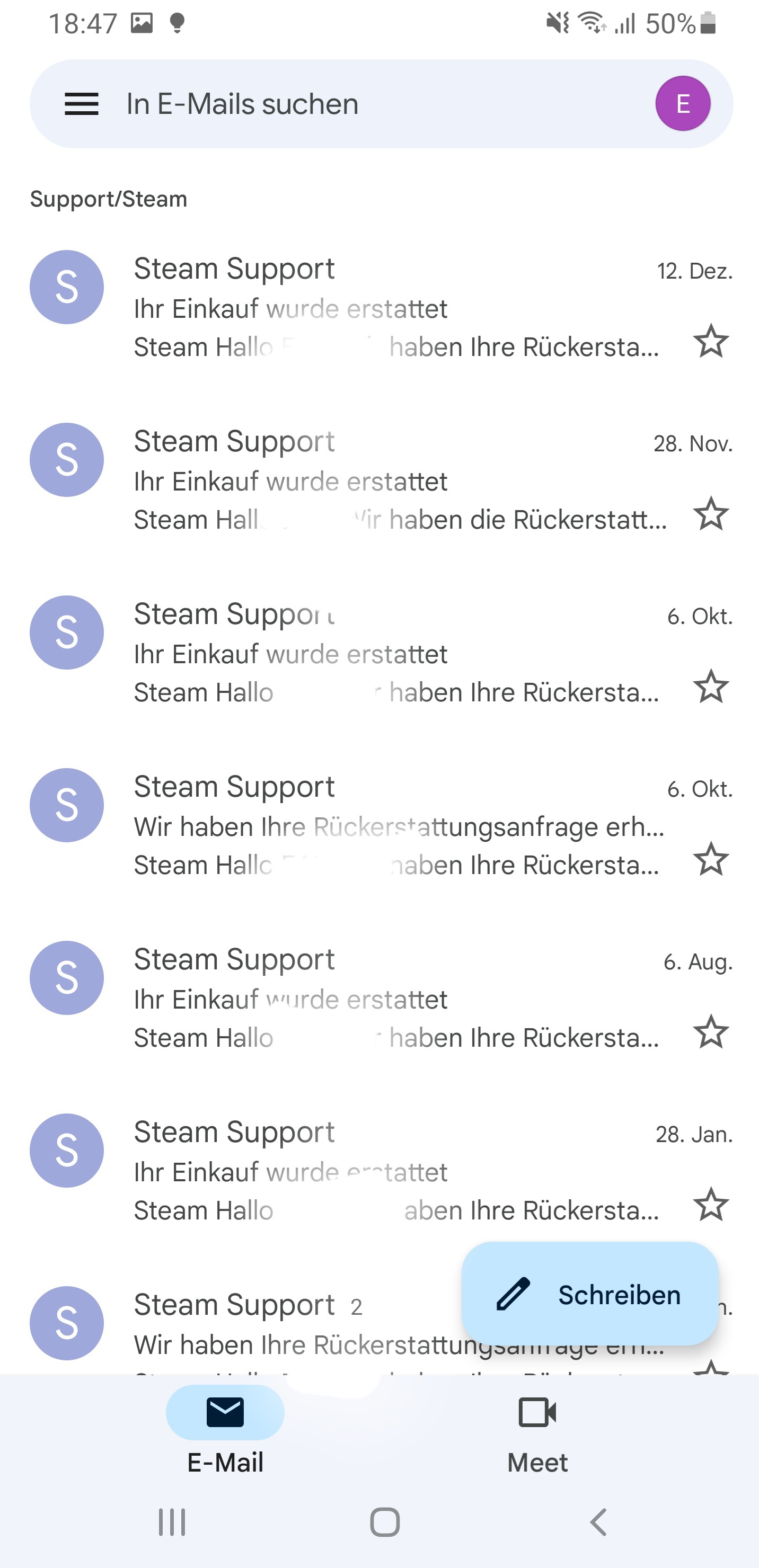Compose a new email with Schreiben
The height and width of the screenshot is (1568, 759).
(590, 1294)
